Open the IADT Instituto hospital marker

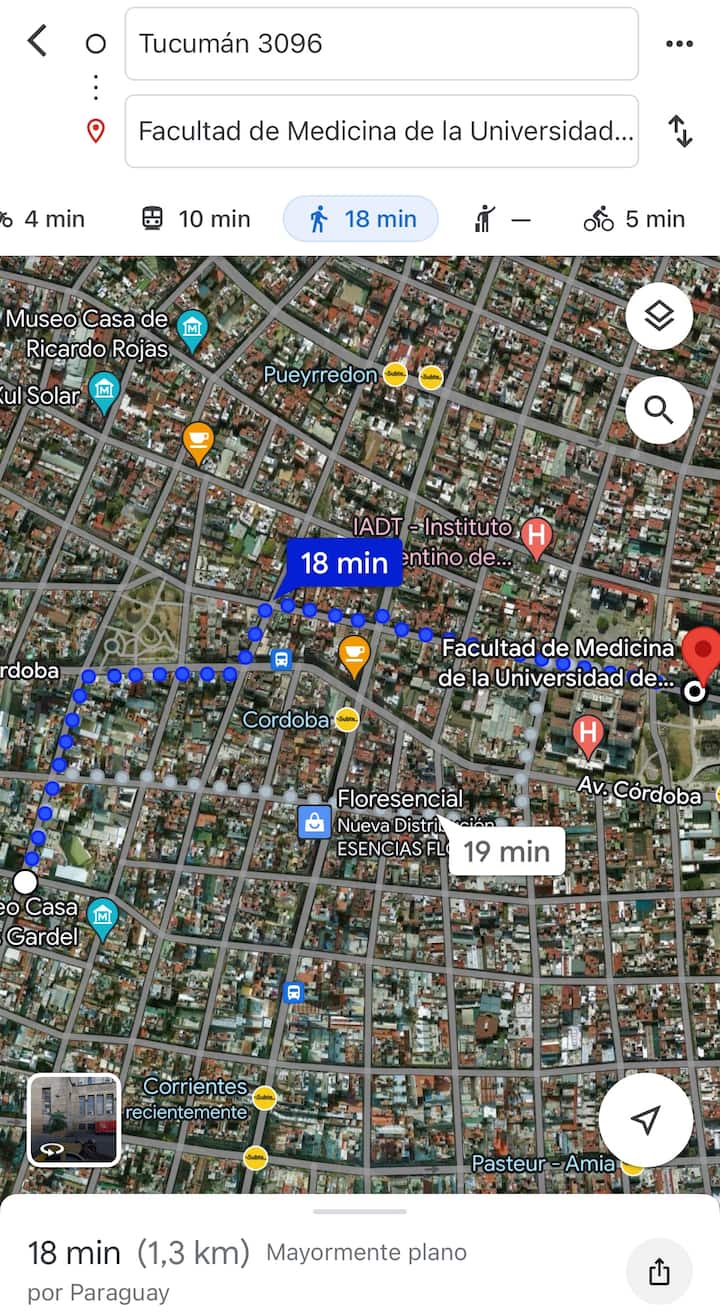(537, 538)
